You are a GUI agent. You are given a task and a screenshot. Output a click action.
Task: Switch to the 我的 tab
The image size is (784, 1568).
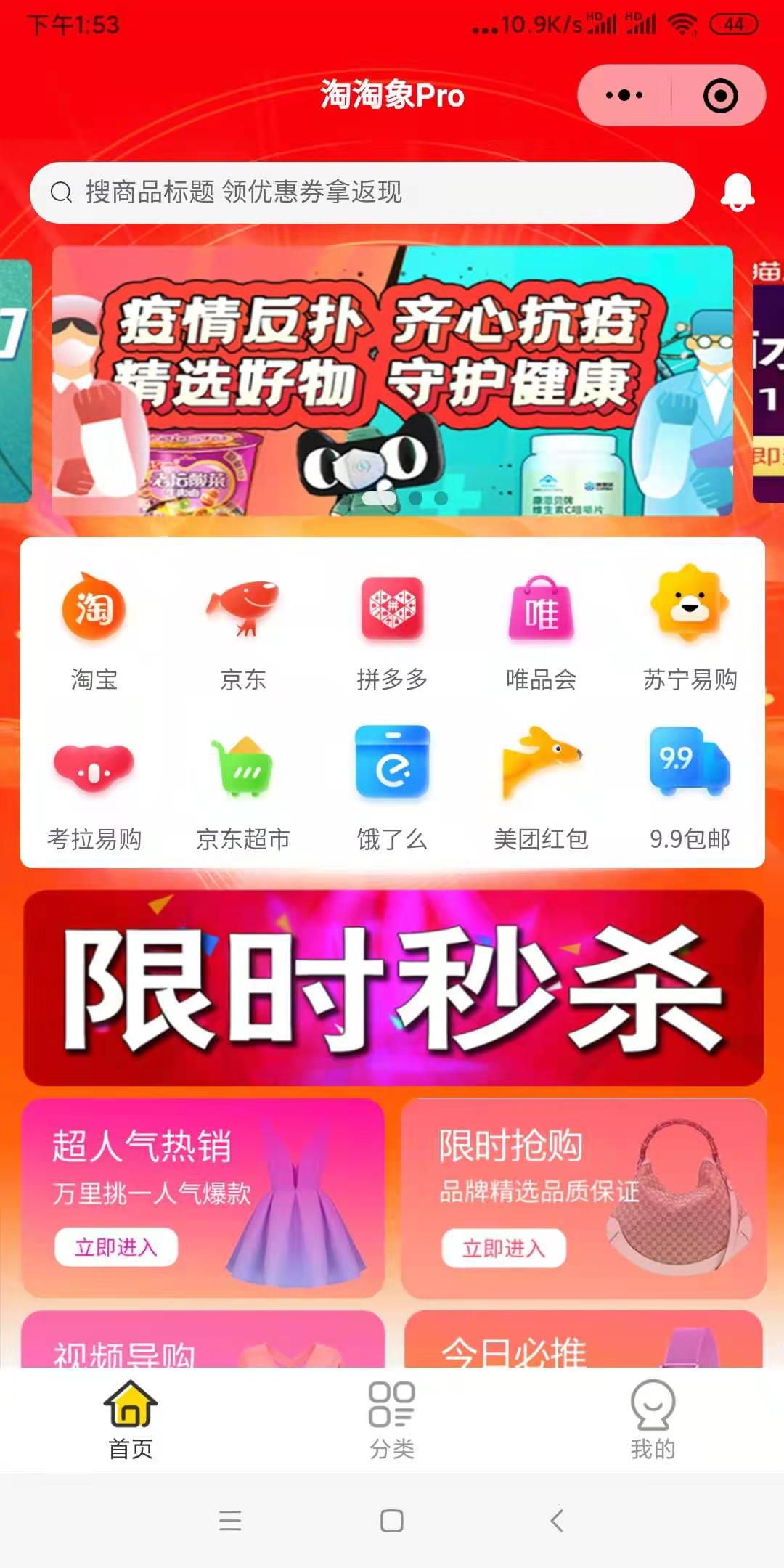[653, 1420]
